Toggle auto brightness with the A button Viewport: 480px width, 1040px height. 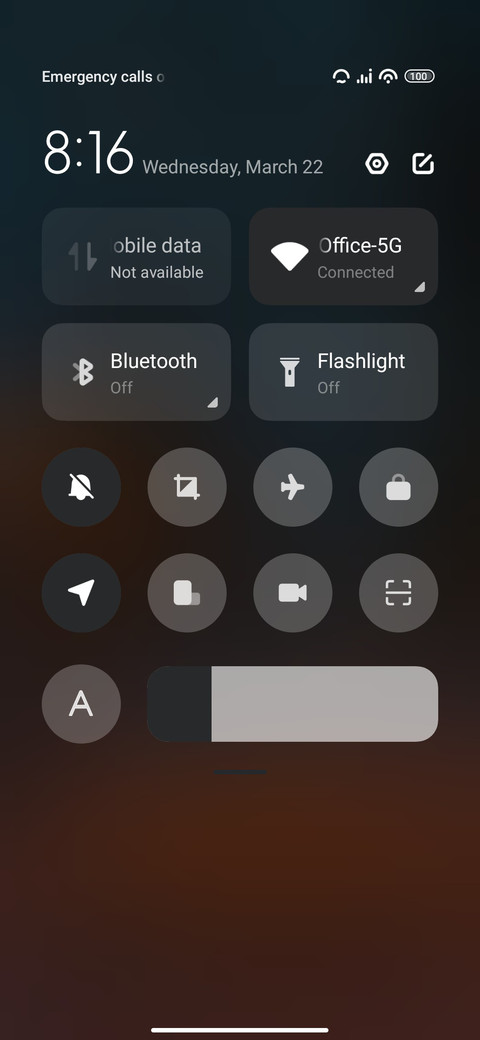[x=81, y=704]
